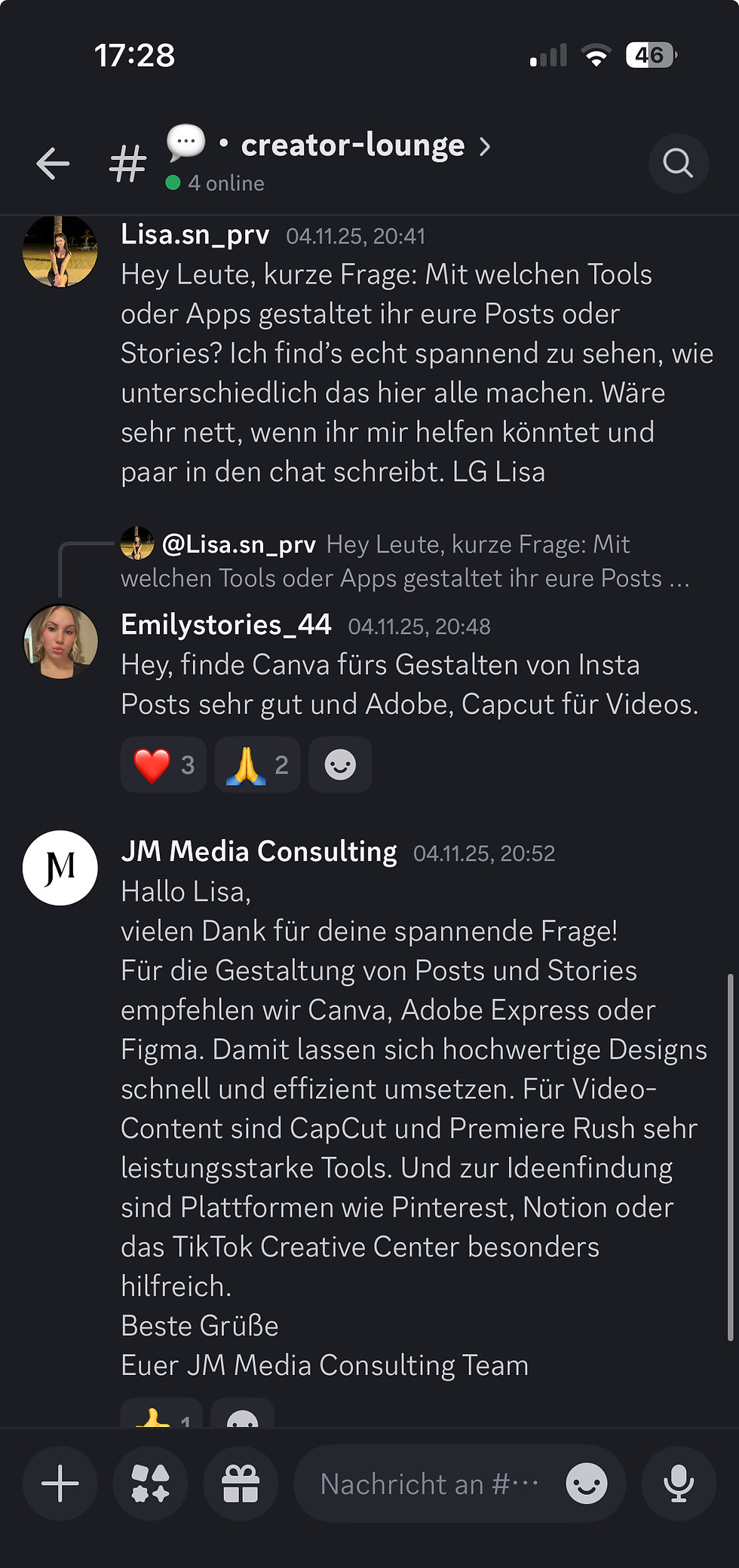Tap the message input field to write a reply
The height and width of the screenshot is (1568, 739).
pyautogui.click(x=430, y=1484)
